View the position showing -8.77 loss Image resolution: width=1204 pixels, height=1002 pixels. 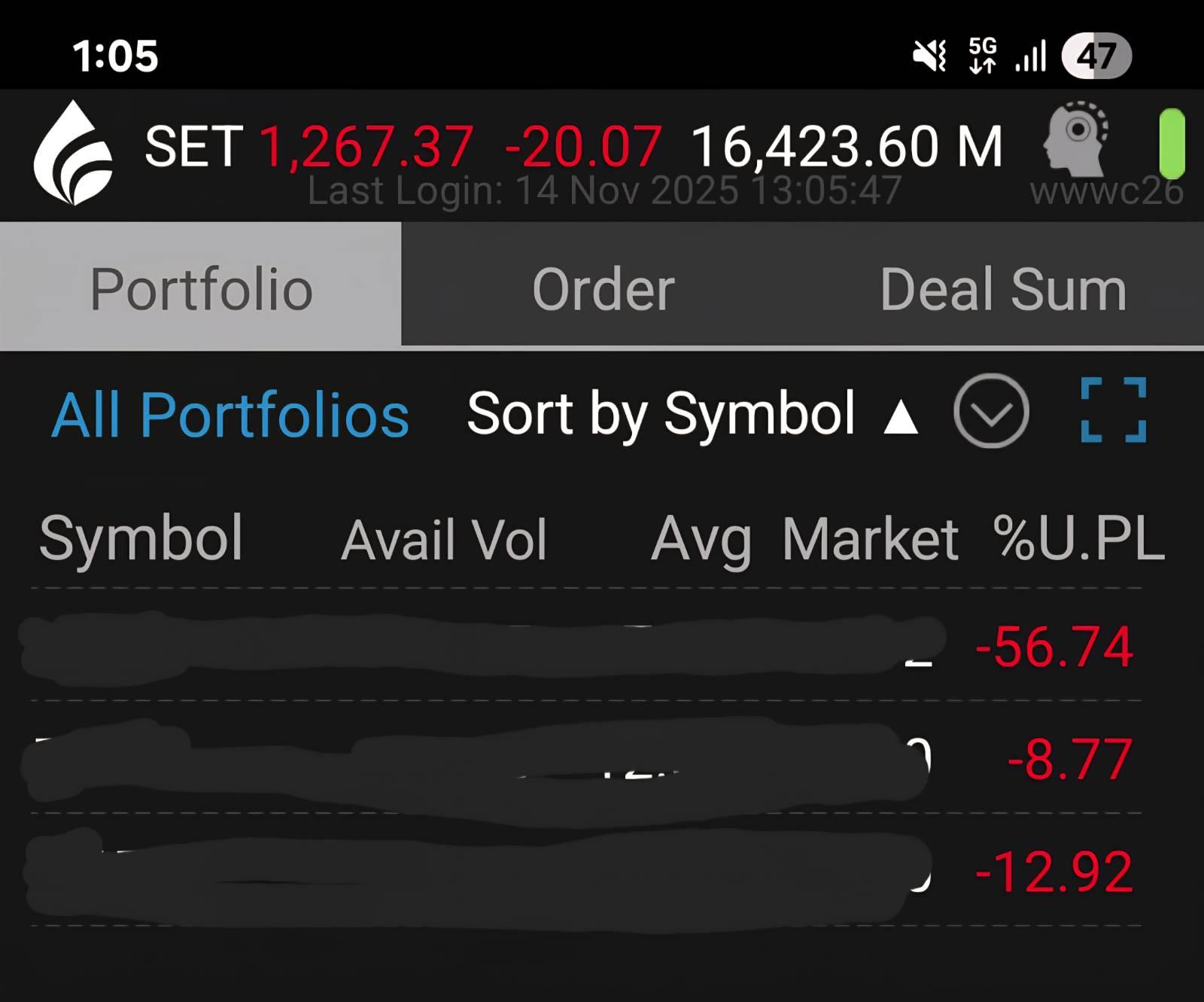(587, 759)
